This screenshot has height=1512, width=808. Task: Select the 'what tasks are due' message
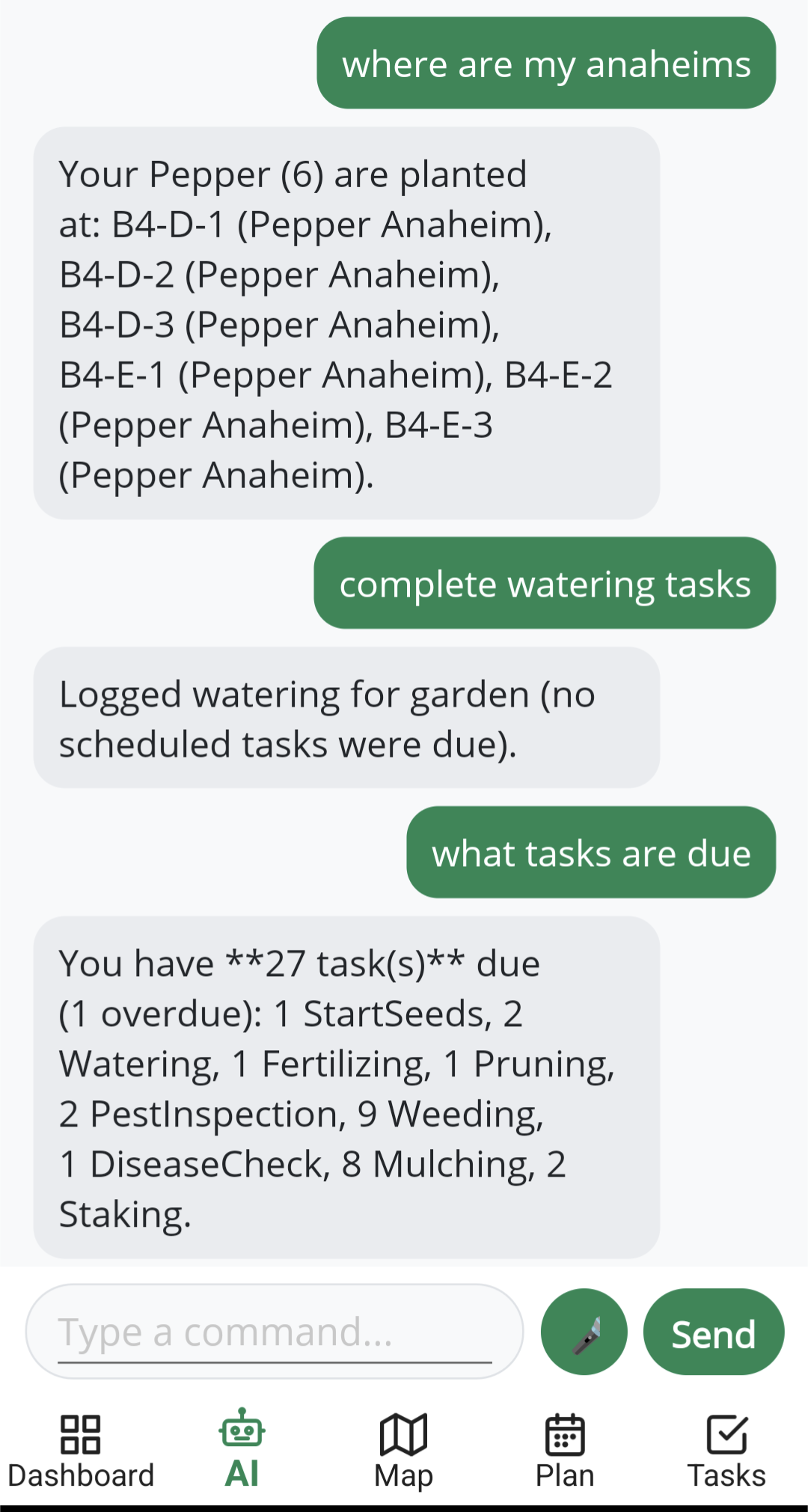coord(590,852)
